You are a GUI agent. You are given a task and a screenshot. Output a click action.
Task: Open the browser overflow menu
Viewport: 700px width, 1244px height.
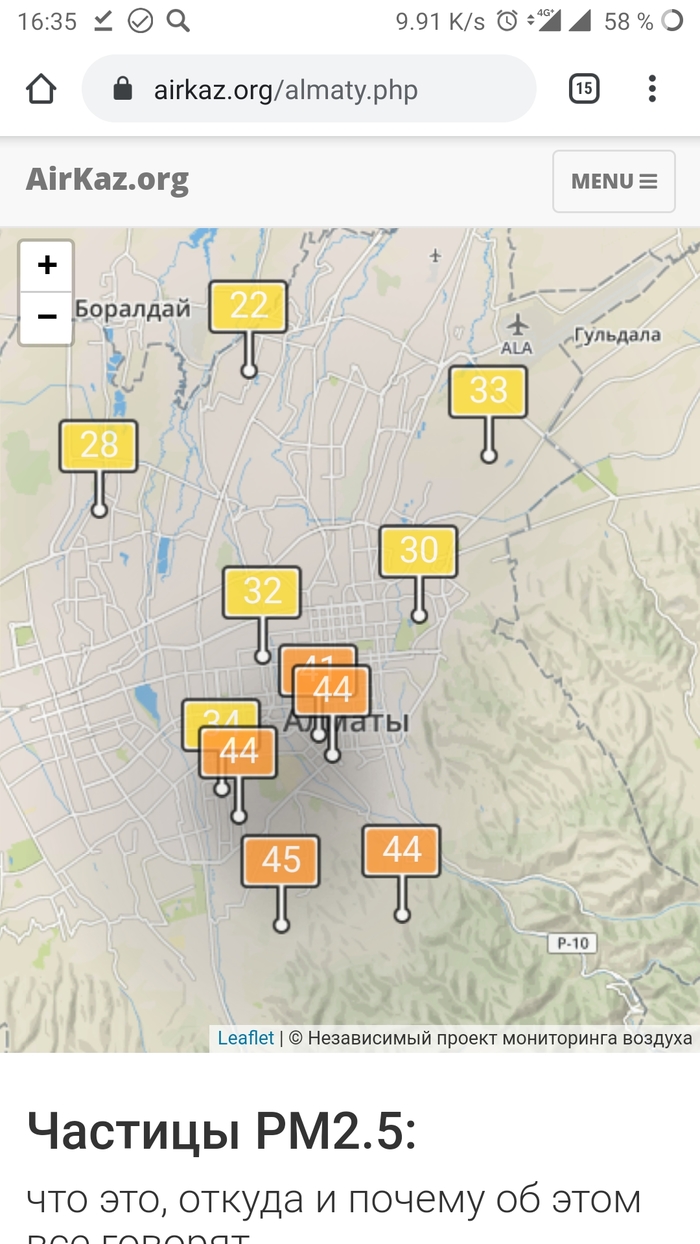[x=652, y=89]
